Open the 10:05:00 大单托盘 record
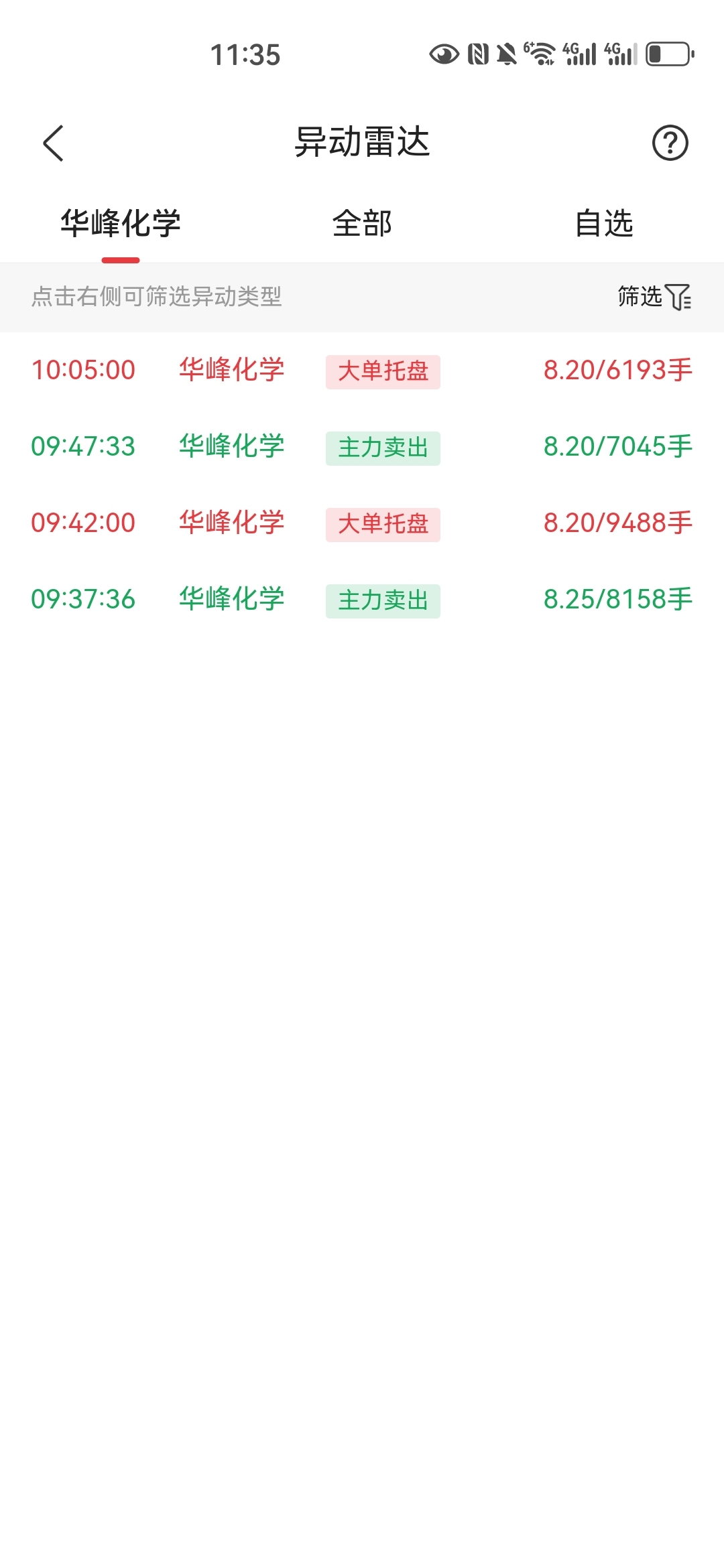The height and width of the screenshot is (1568, 724). pyautogui.click(x=362, y=371)
